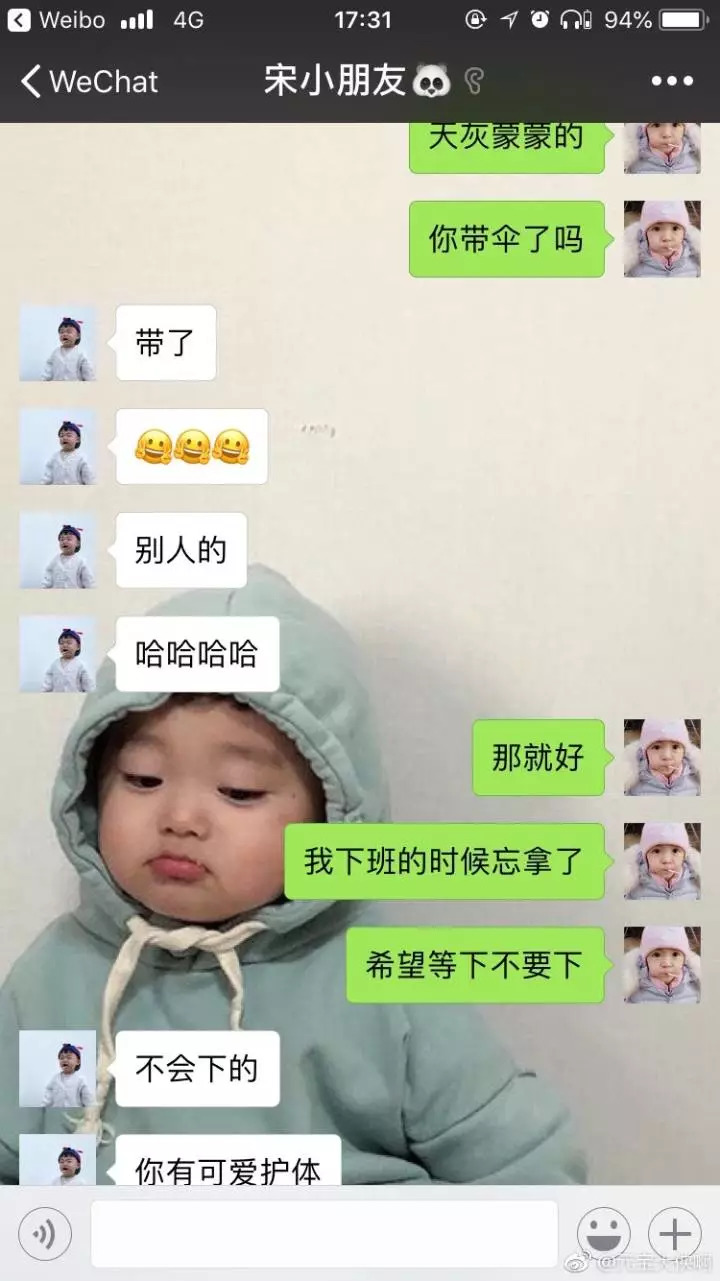Switch to voice message input
720x1281 pixels.
[x=45, y=1234]
